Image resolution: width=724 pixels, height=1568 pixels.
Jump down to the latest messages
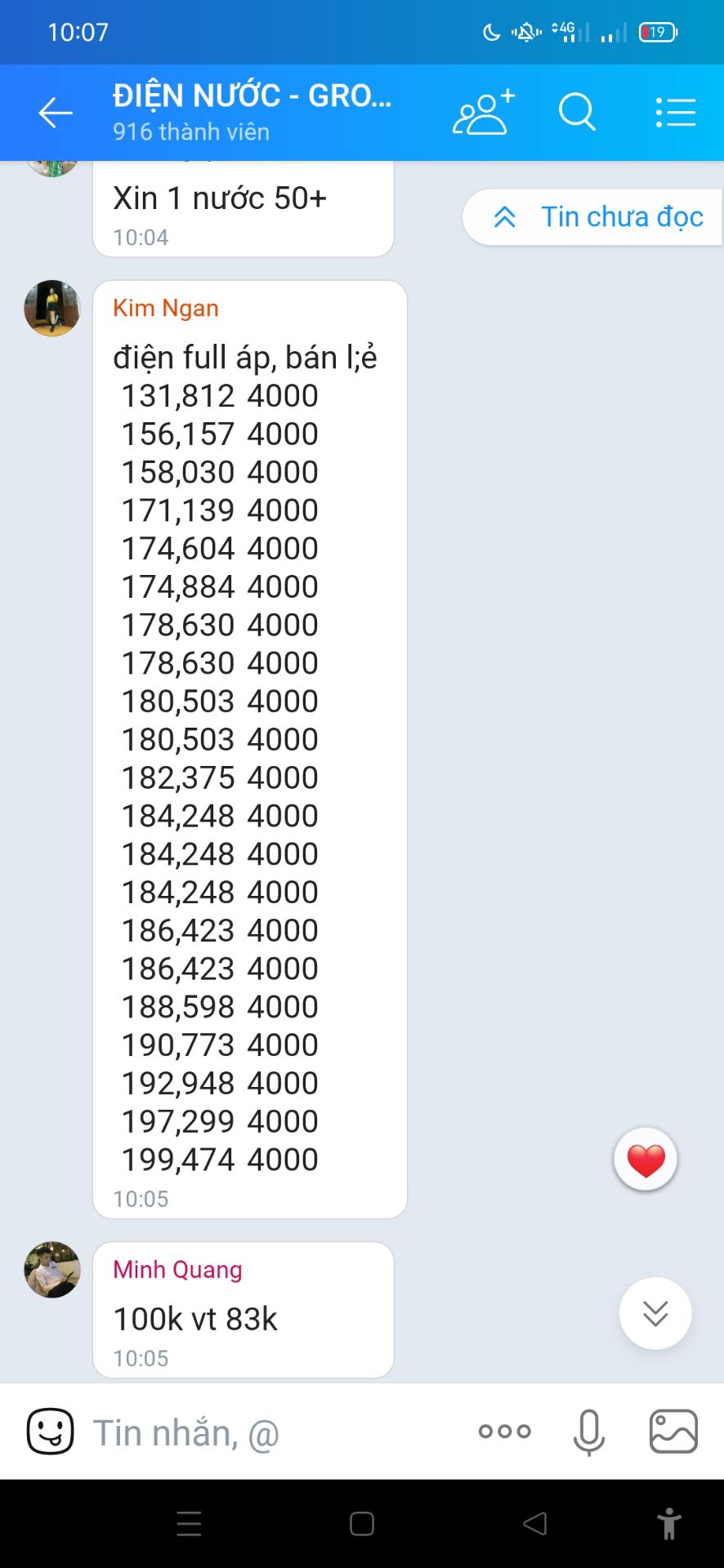655,1313
